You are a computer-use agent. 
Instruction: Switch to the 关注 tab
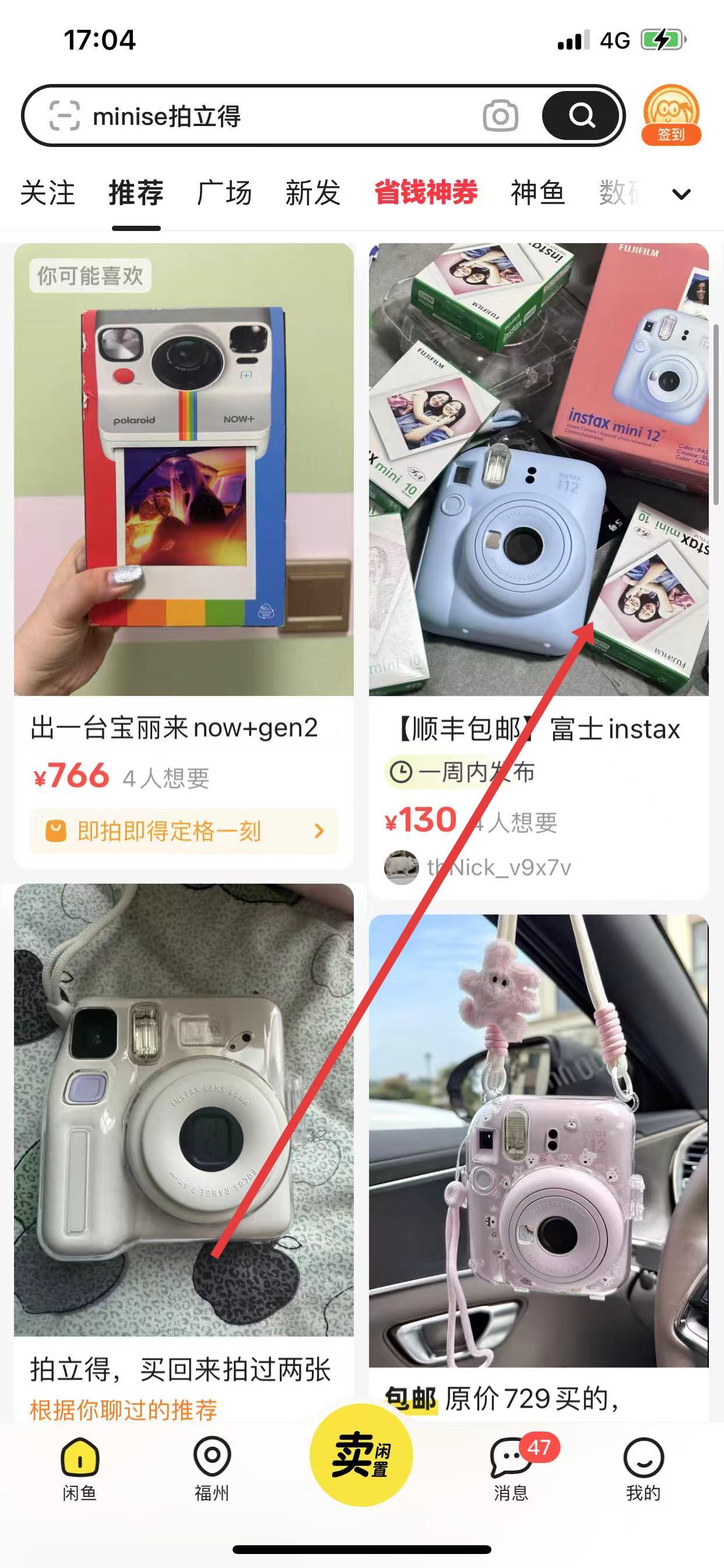47,193
